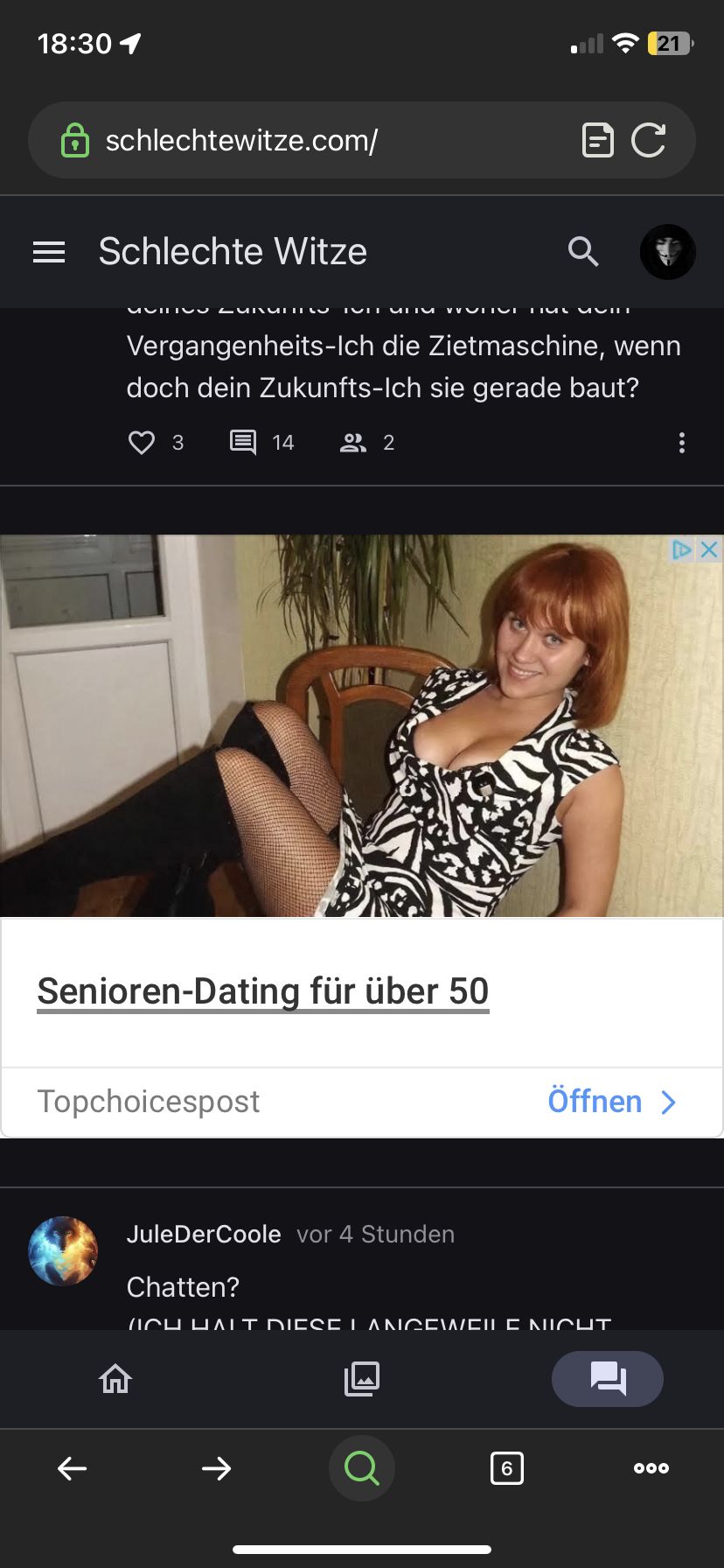The width and height of the screenshot is (724, 1568).
Task: Go back to the previous page
Action: point(72,1468)
